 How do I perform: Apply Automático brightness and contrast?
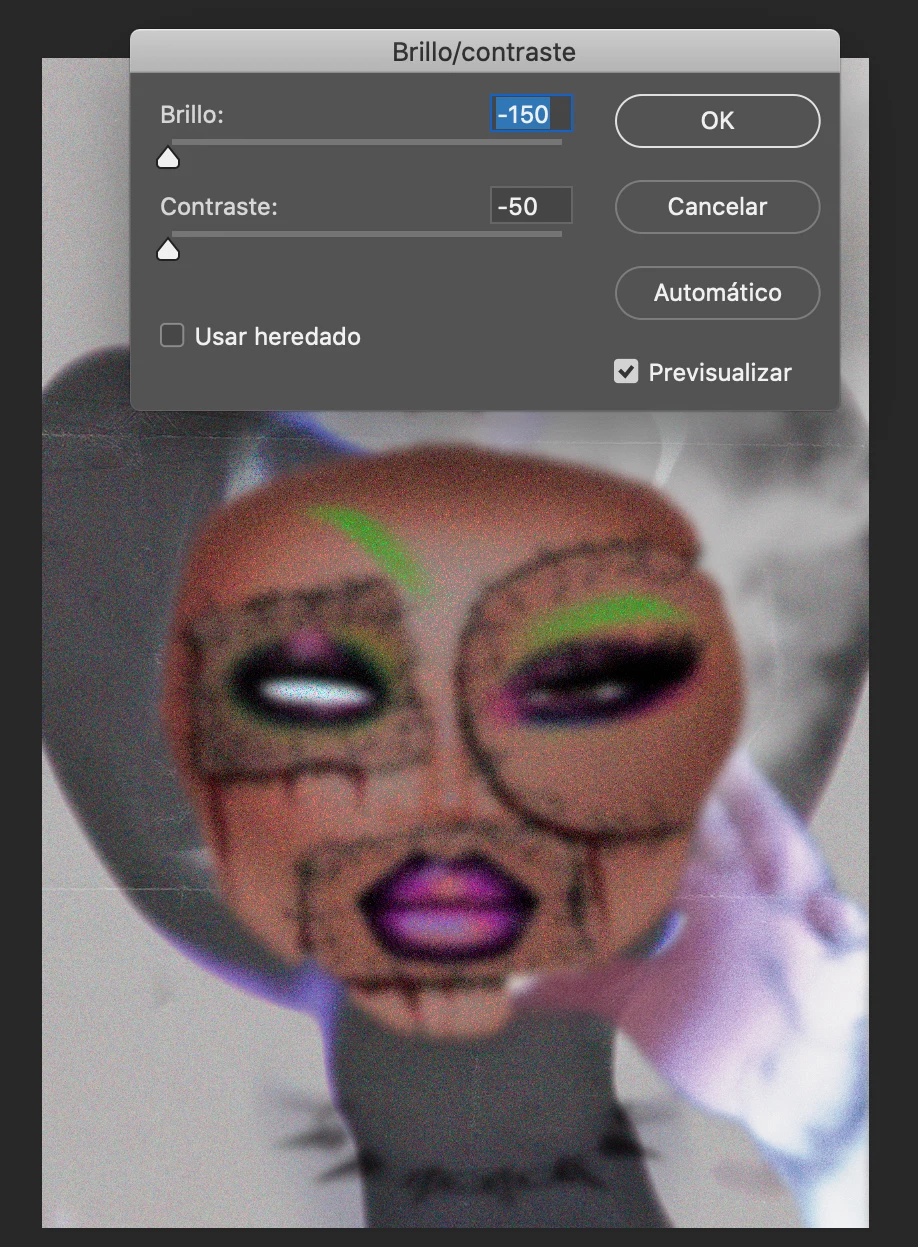click(x=717, y=293)
